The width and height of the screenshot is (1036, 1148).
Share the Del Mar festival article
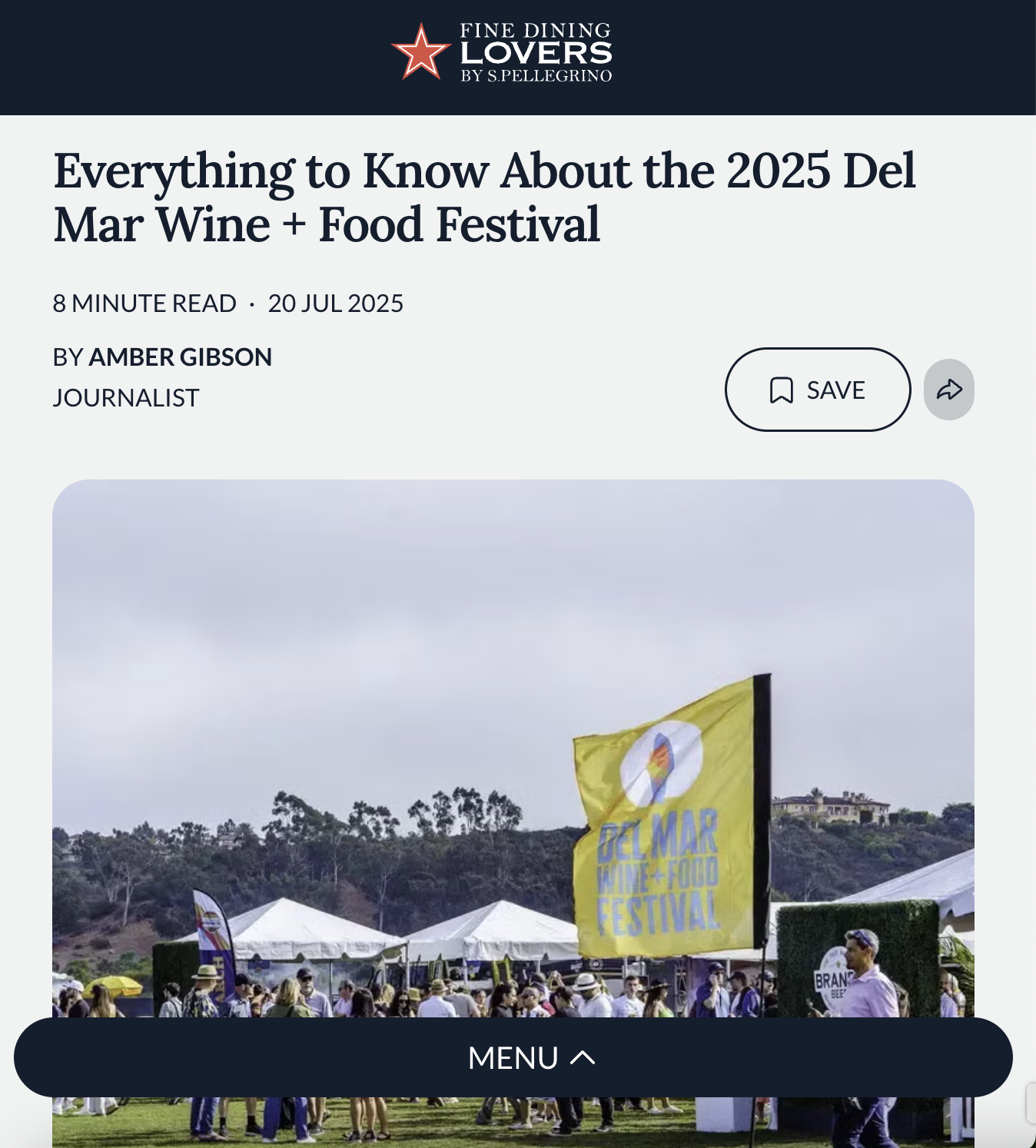948,390
